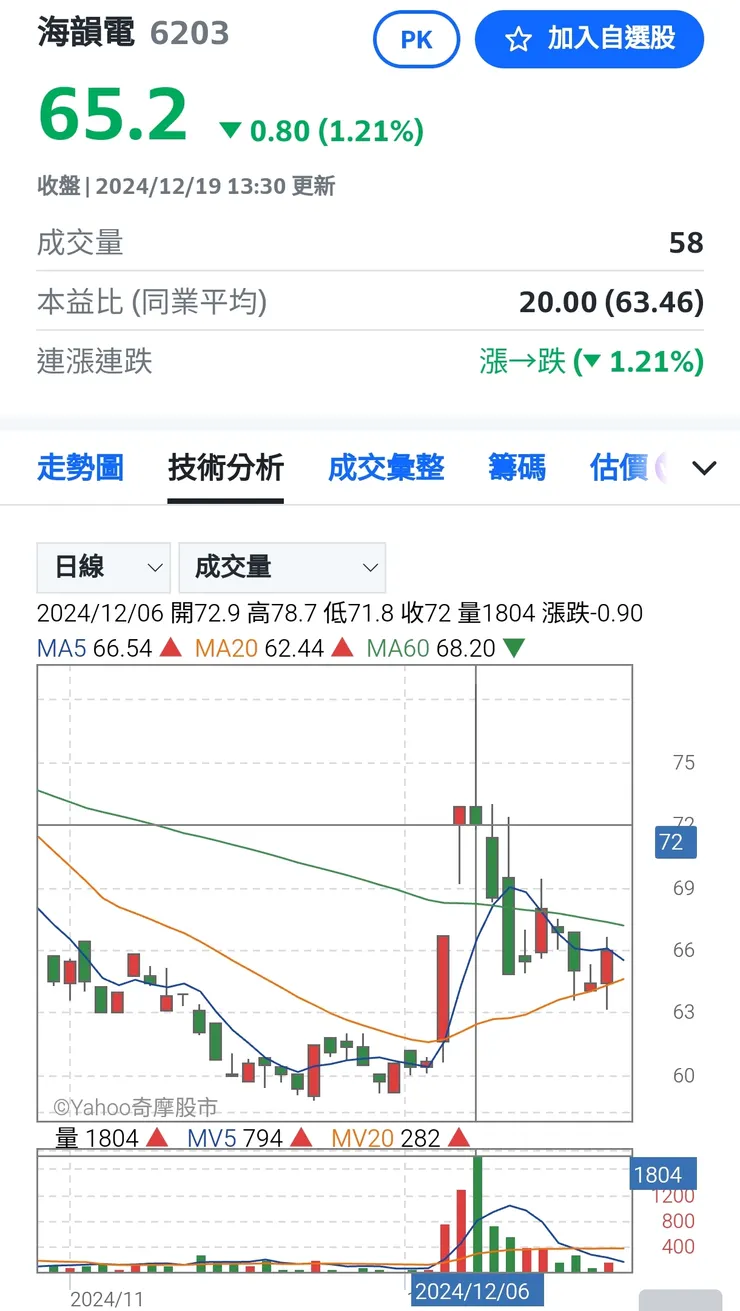The height and width of the screenshot is (1311, 740).
Task: Switch to the 走勢圖 tab
Action: coord(81,466)
